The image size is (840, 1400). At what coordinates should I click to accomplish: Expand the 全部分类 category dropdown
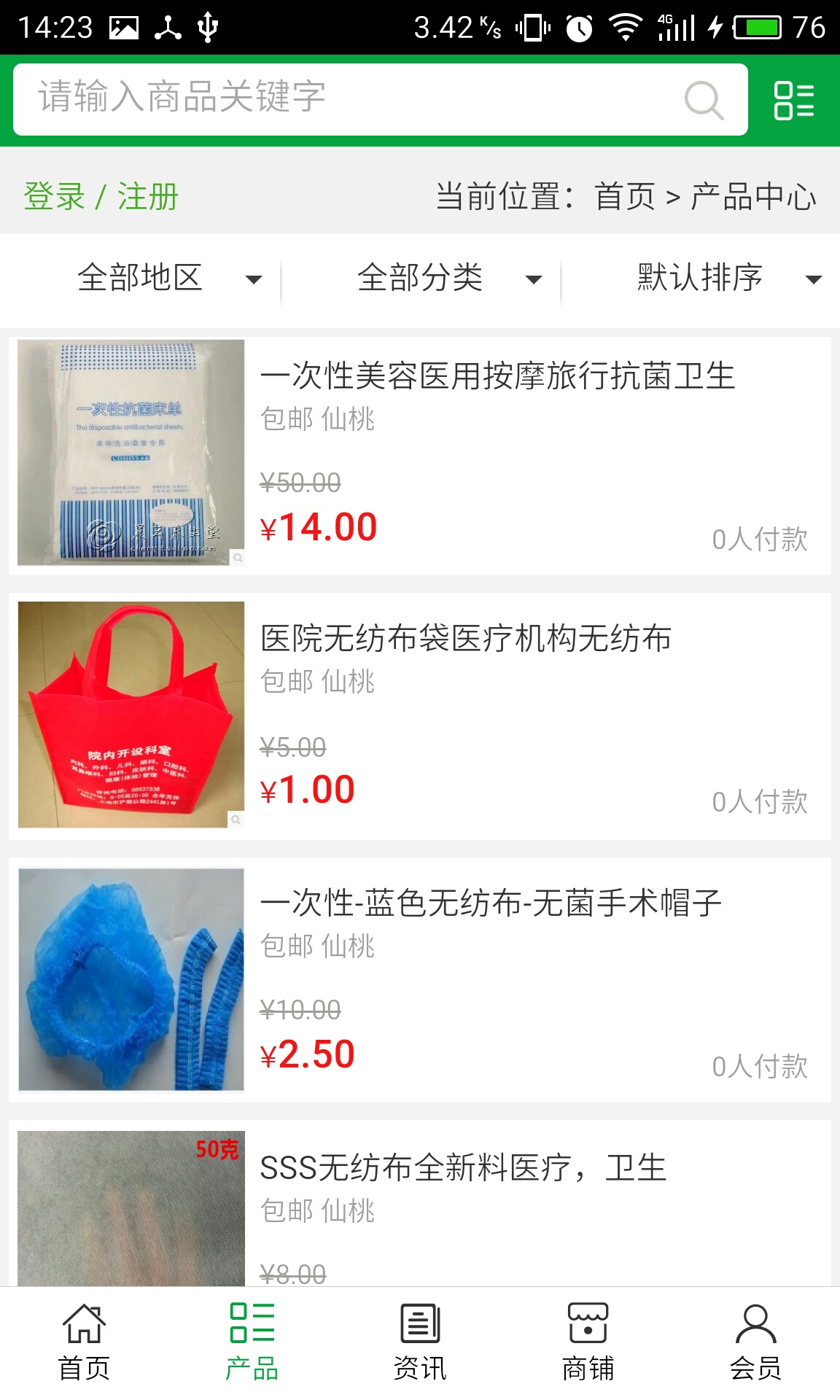pyautogui.click(x=448, y=279)
